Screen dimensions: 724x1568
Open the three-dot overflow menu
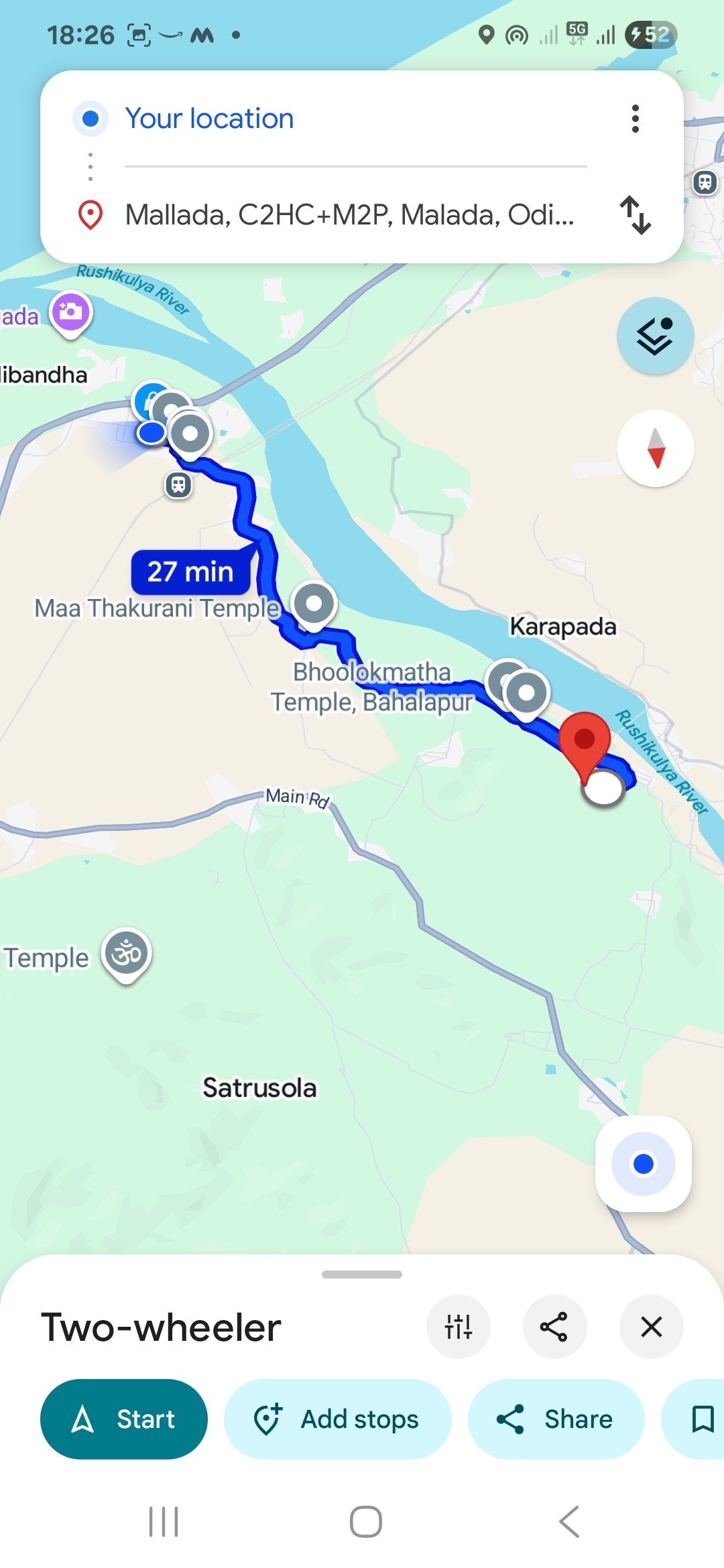(635, 119)
